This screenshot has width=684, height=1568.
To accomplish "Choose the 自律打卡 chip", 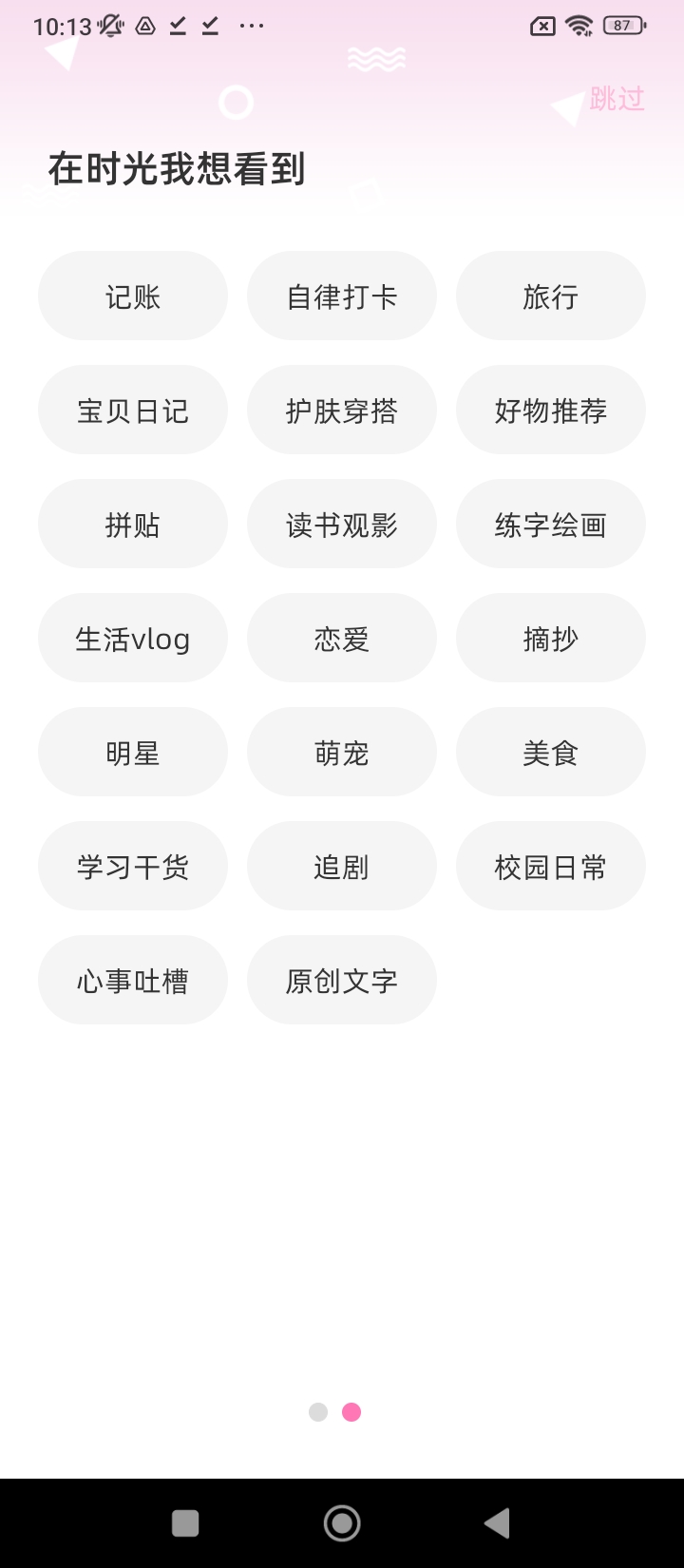I will click(342, 296).
